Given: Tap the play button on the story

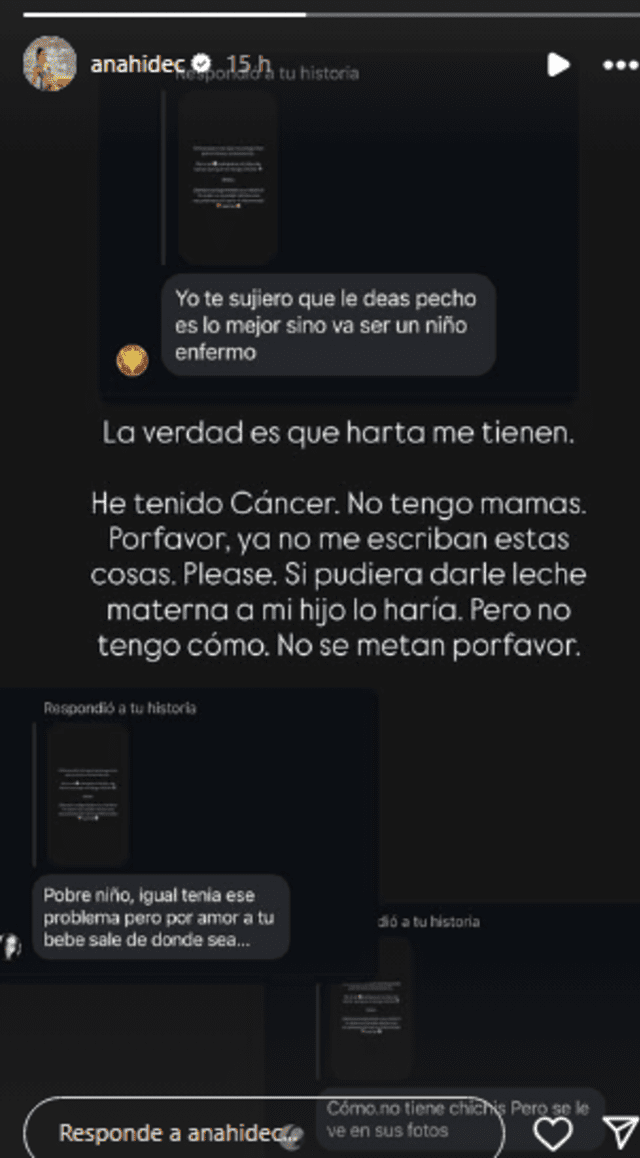Looking at the screenshot, I should [558, 65].
